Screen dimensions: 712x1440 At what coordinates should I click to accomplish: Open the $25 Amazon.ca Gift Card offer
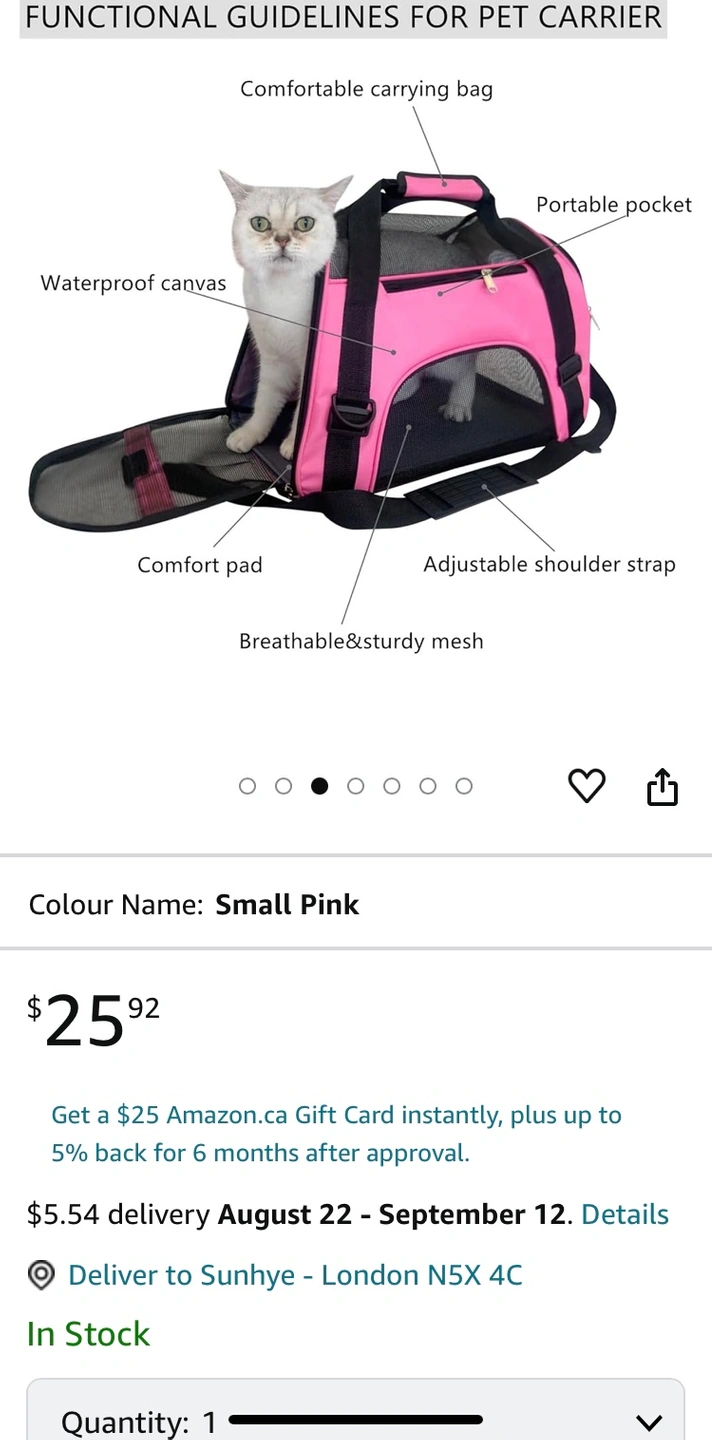point(336,1133)
